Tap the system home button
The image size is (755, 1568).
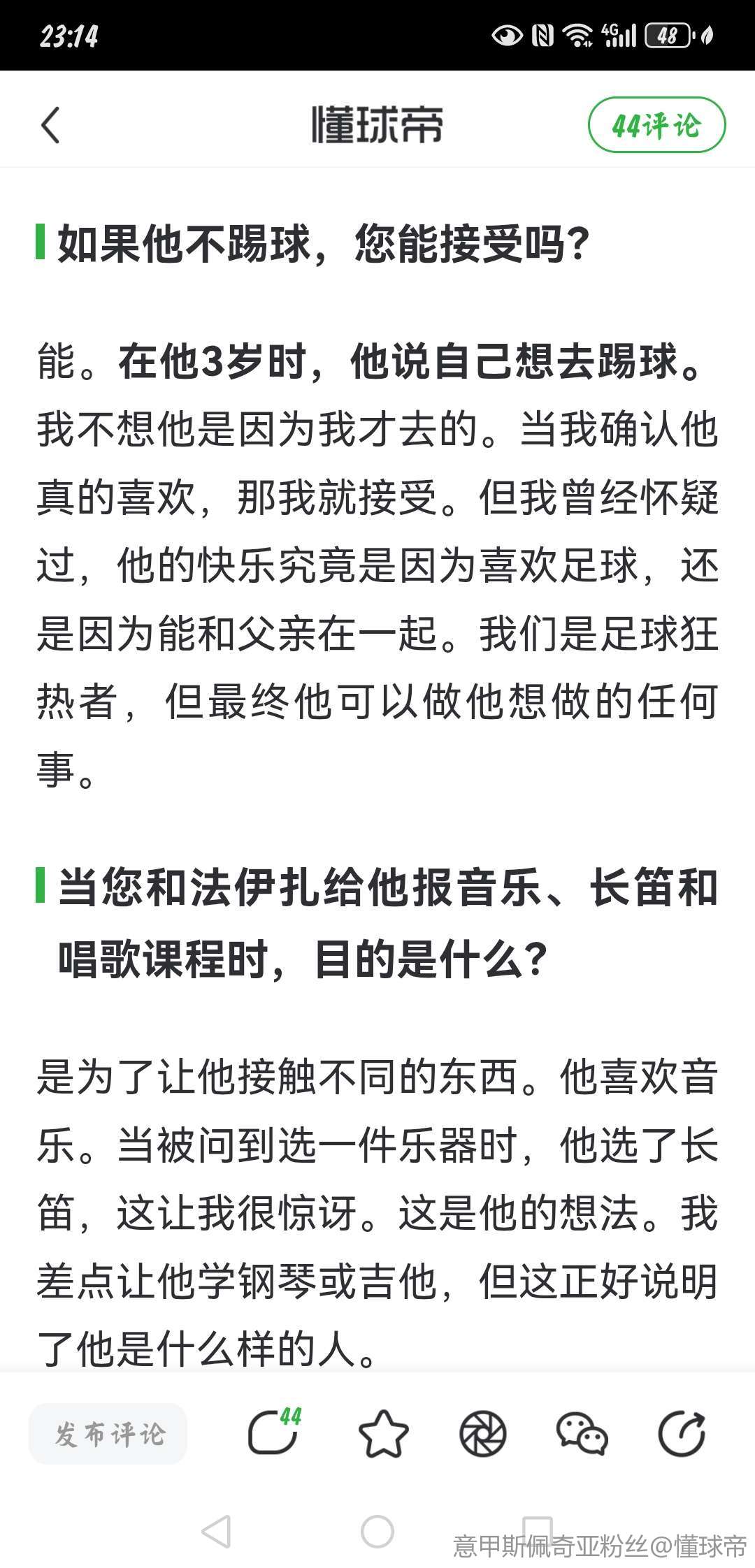tap(377, 1532)
